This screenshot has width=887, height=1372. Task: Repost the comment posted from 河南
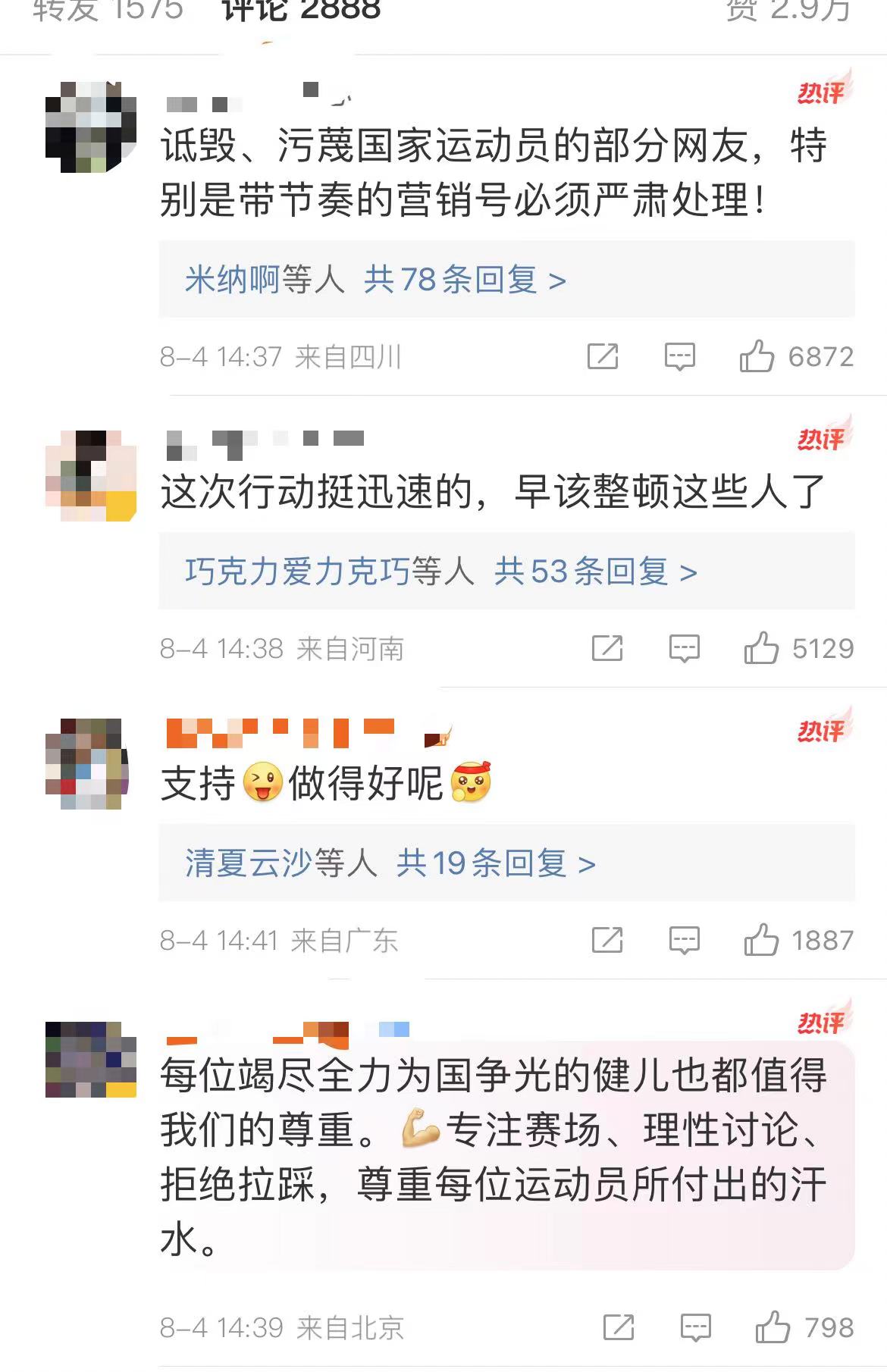pyautogui.click(x=606, y=648)
